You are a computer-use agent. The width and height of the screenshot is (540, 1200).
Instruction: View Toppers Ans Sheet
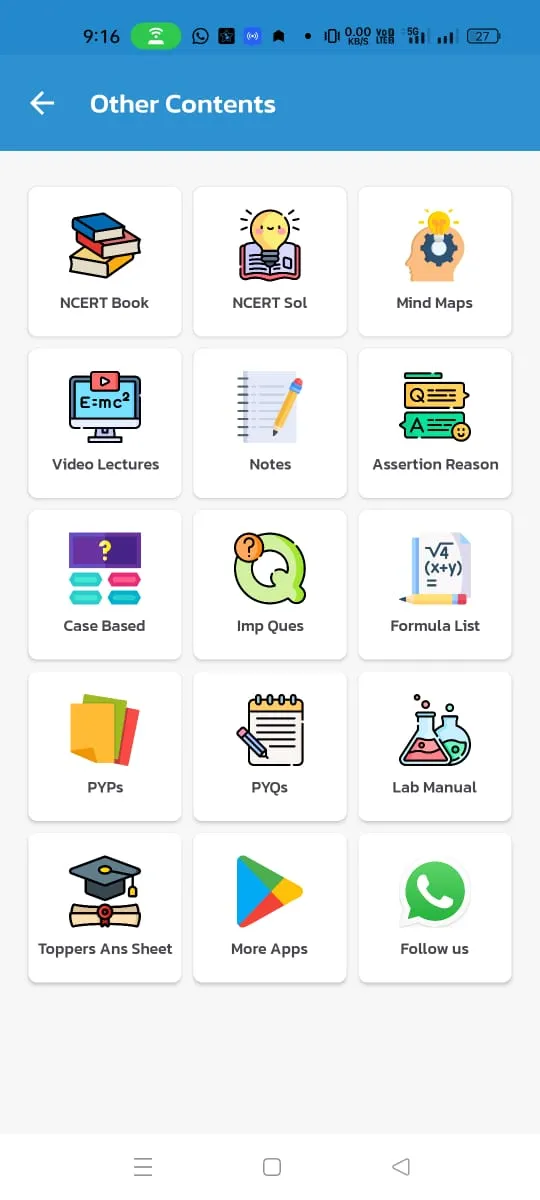pyautogui.click(x=105, y=908)
